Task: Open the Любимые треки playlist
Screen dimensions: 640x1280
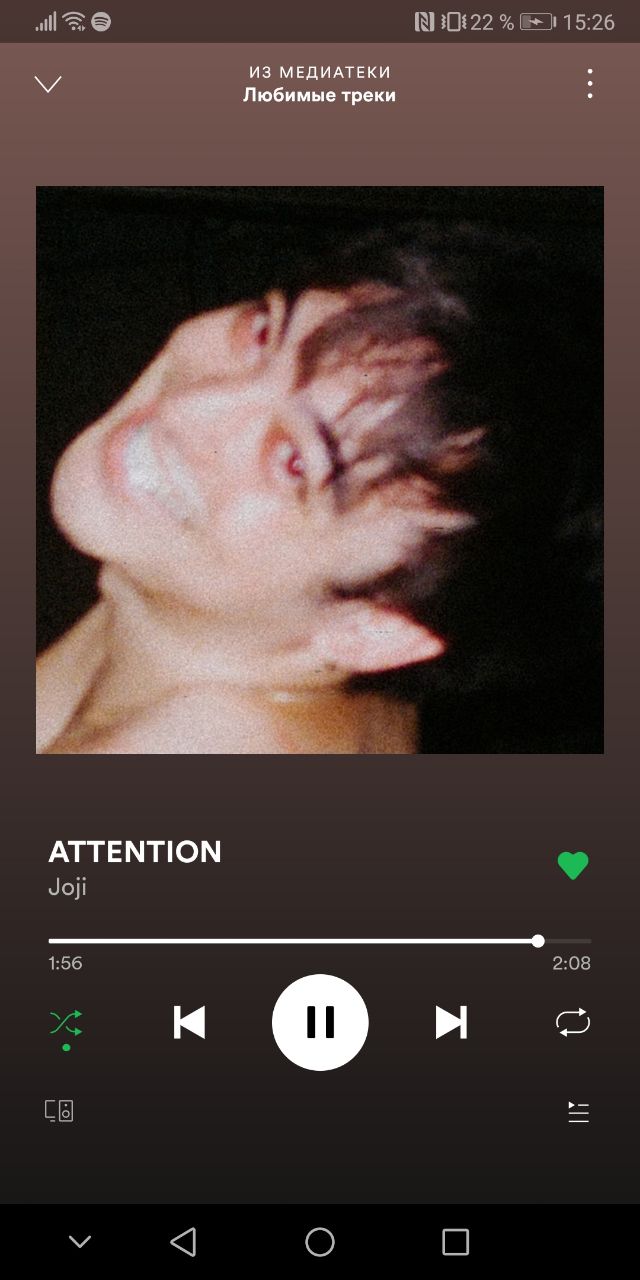Action: [x=320, y=95]
